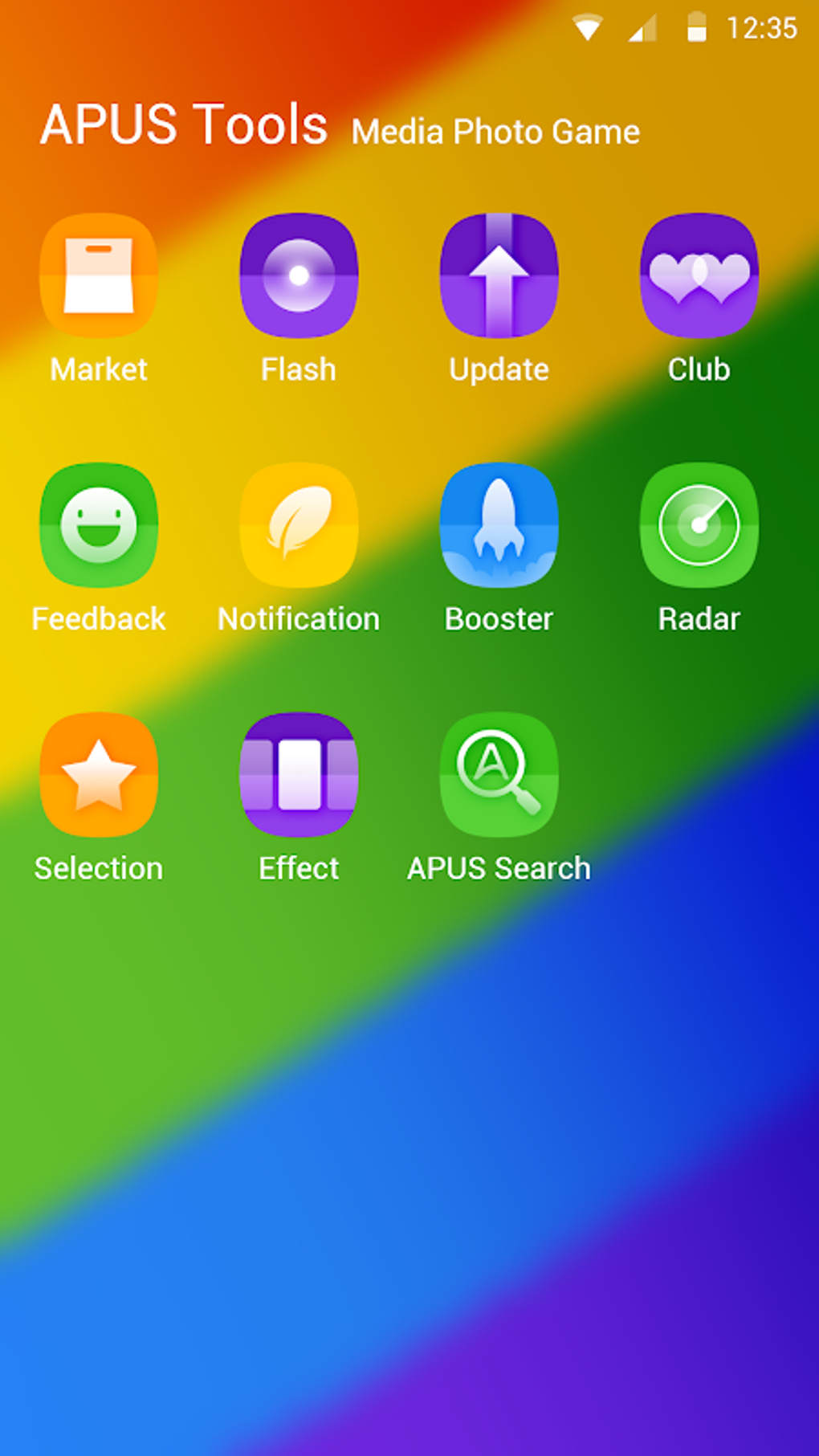Launch the Feedback app
Viewport: 819px width, 1456px height.
99,525
